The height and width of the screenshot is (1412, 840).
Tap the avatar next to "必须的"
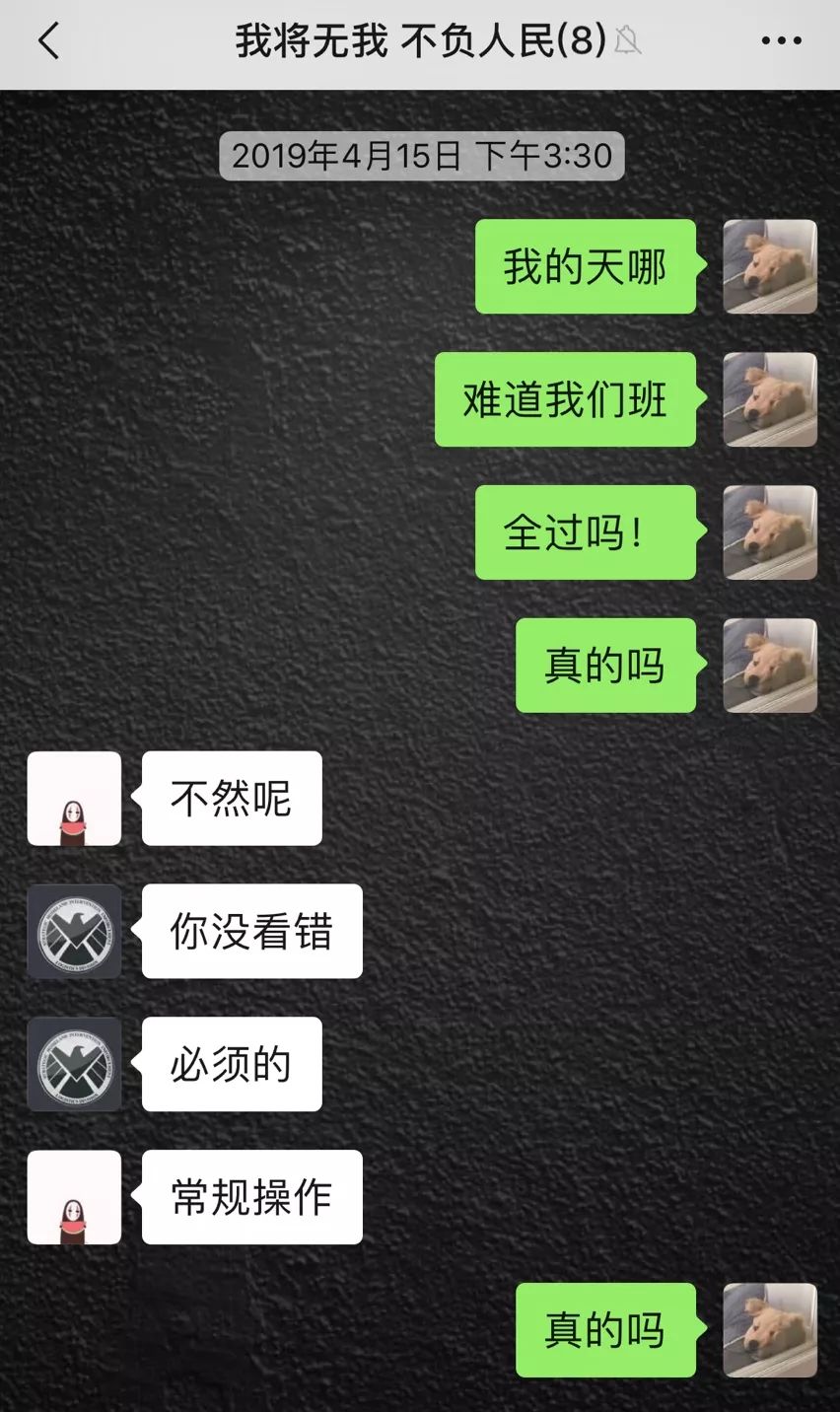click(x=74, y=1065)
